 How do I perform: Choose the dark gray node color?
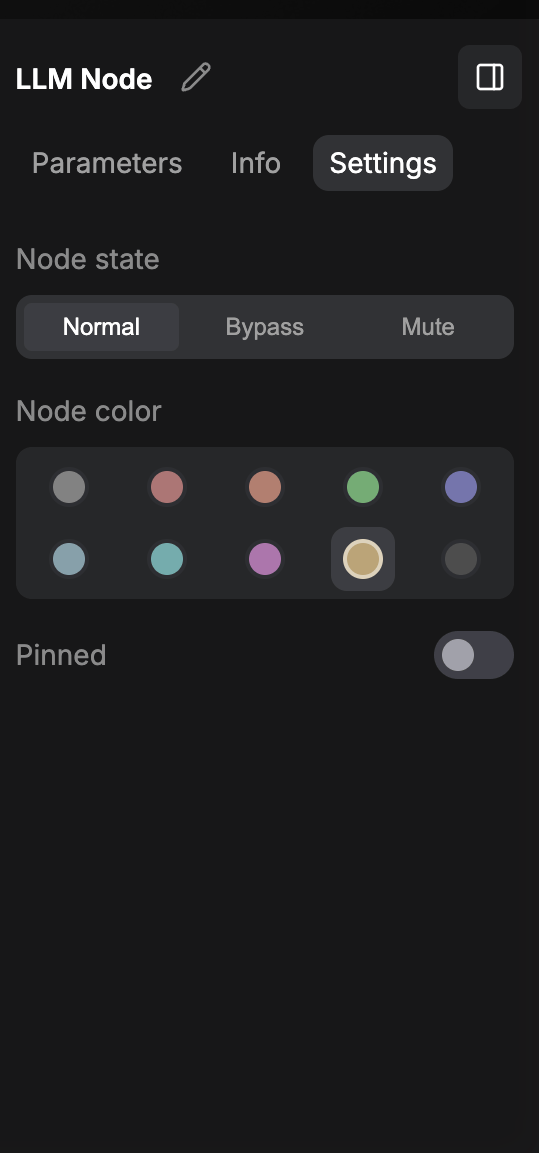[x=461, y=559]
